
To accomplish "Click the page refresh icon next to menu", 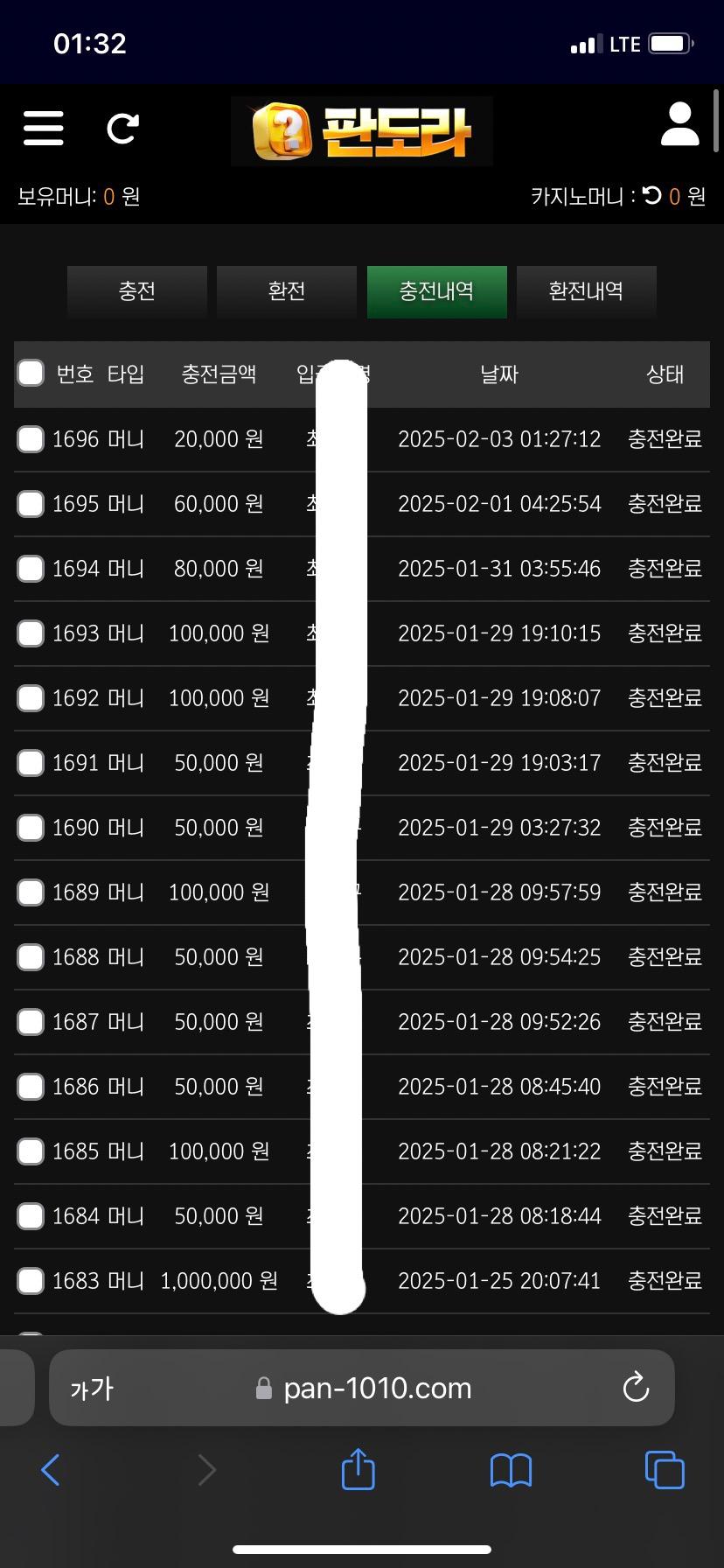I will 122,128.
